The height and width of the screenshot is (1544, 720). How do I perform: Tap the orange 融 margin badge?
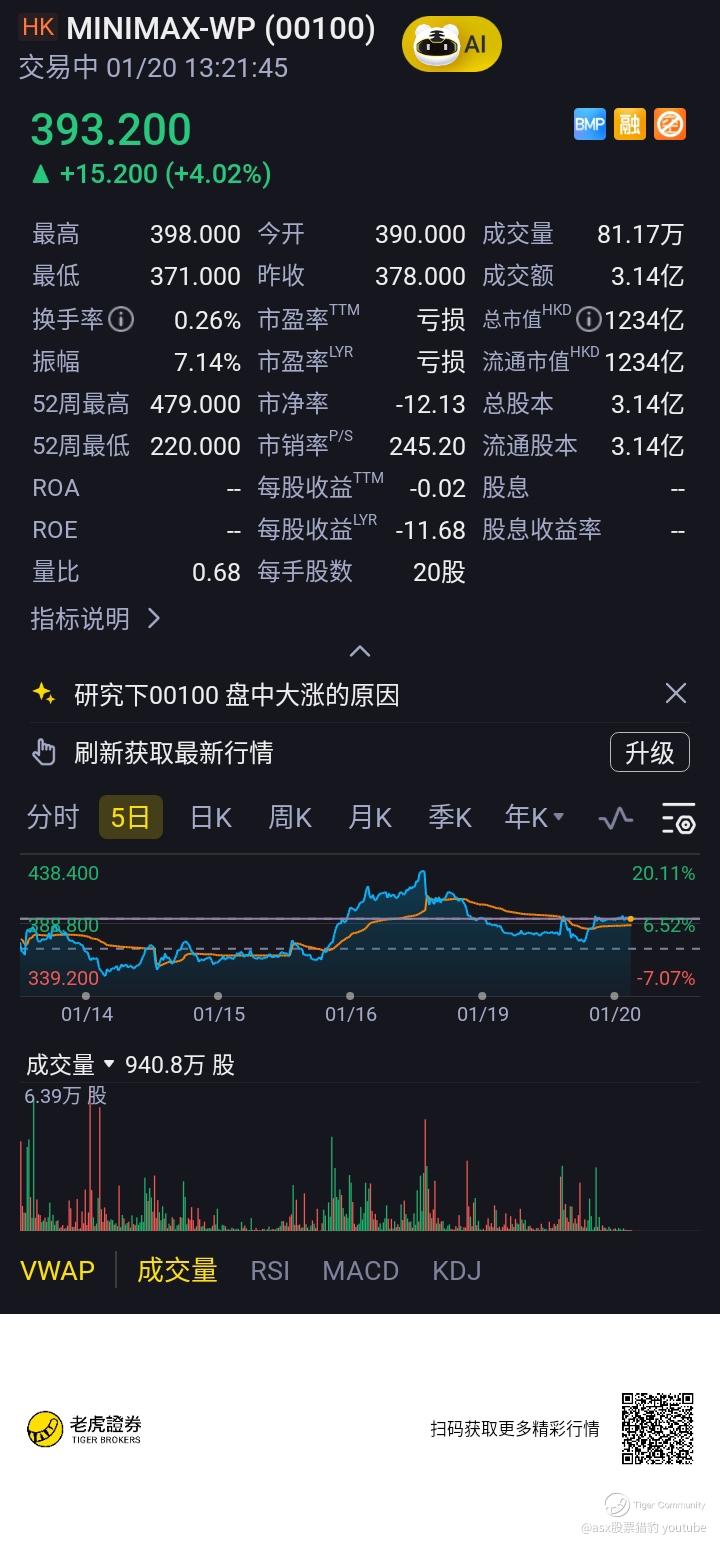(629, 124)
